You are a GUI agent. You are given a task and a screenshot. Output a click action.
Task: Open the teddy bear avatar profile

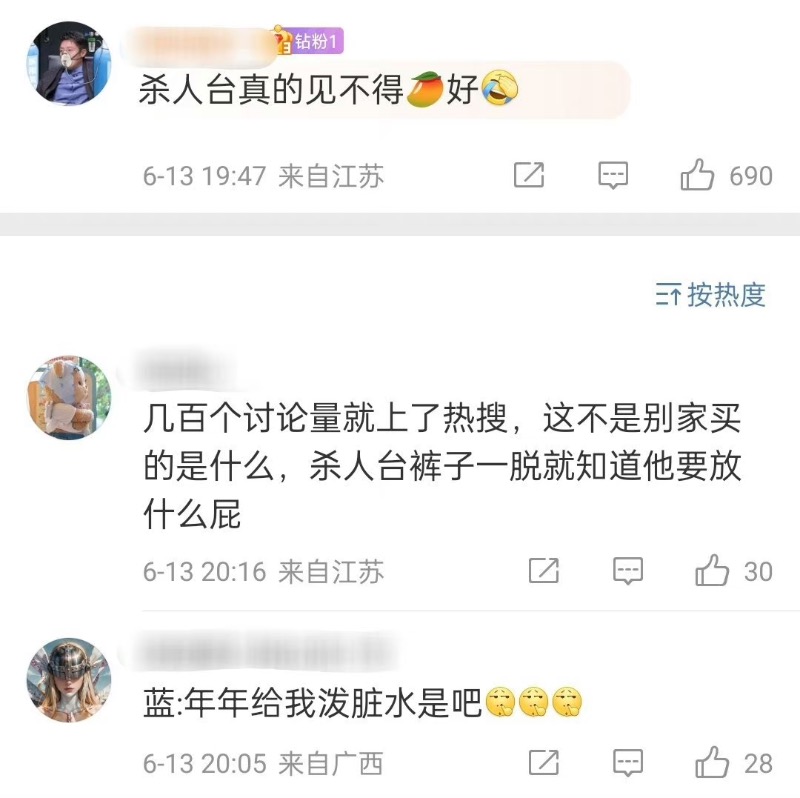click(x=68, y=397)
